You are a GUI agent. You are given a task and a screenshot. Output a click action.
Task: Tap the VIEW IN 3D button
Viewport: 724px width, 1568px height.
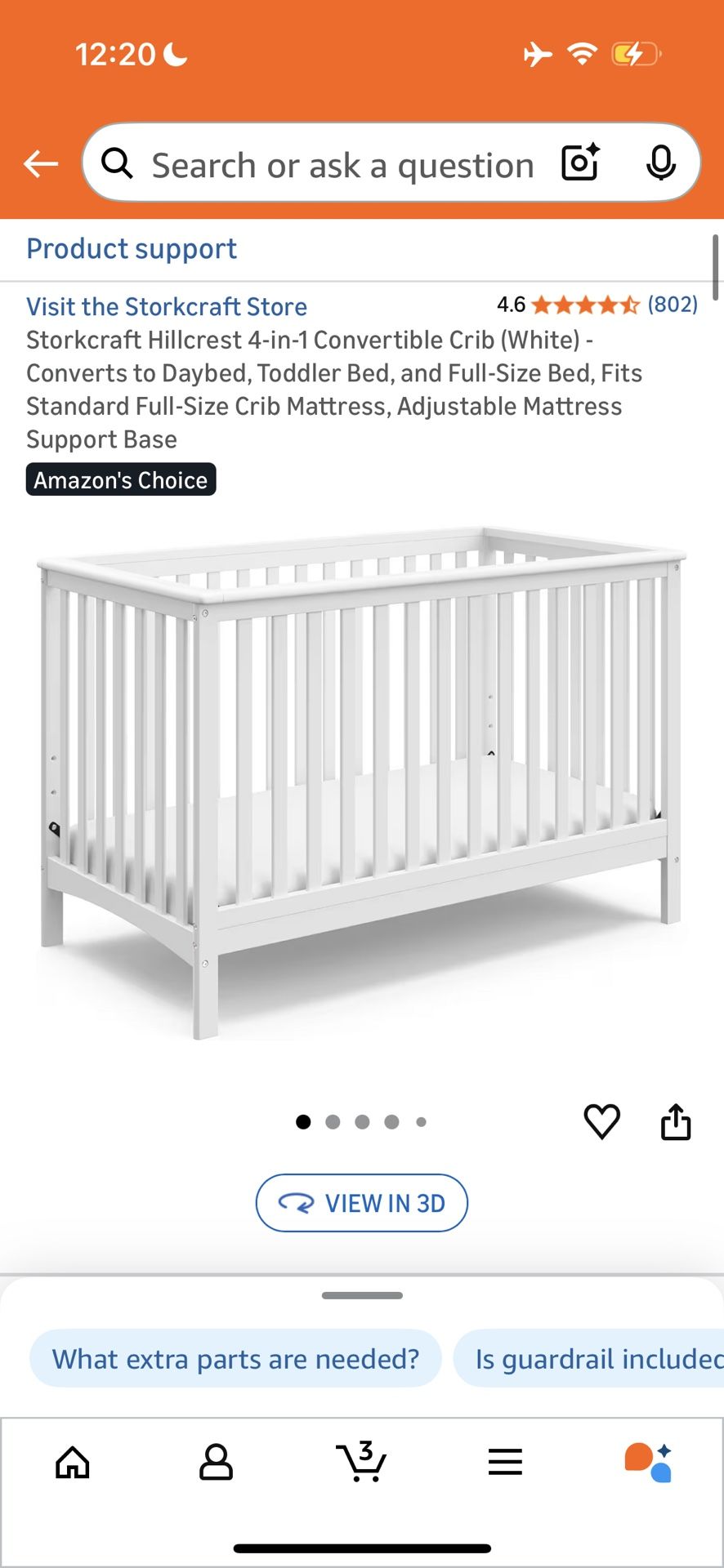tap(362, 1203)
